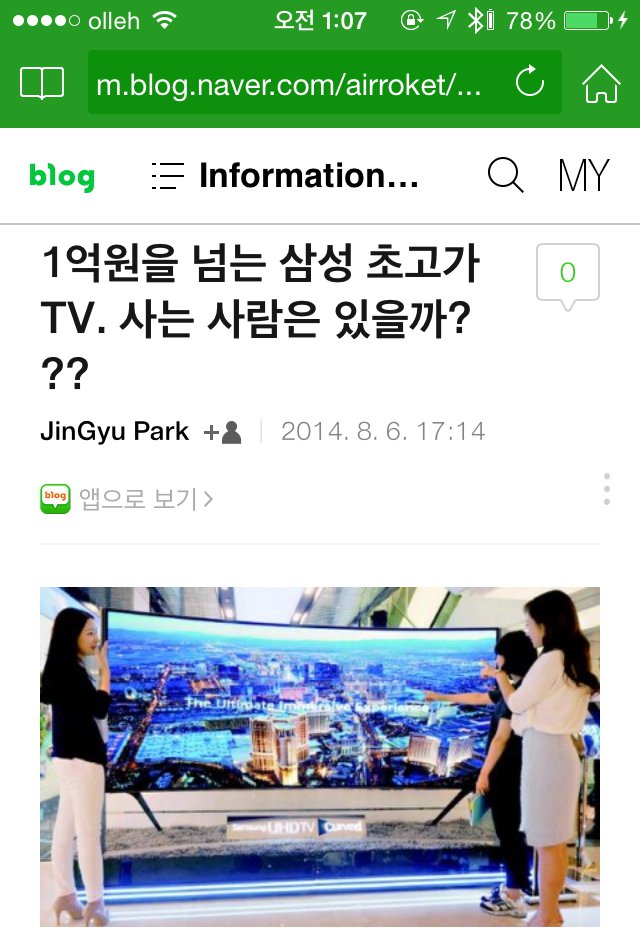Image resolution: width=640 pixels, height=940 pixels.
Task: Open author JinGyu Park's profile
Action: (114, 432)
